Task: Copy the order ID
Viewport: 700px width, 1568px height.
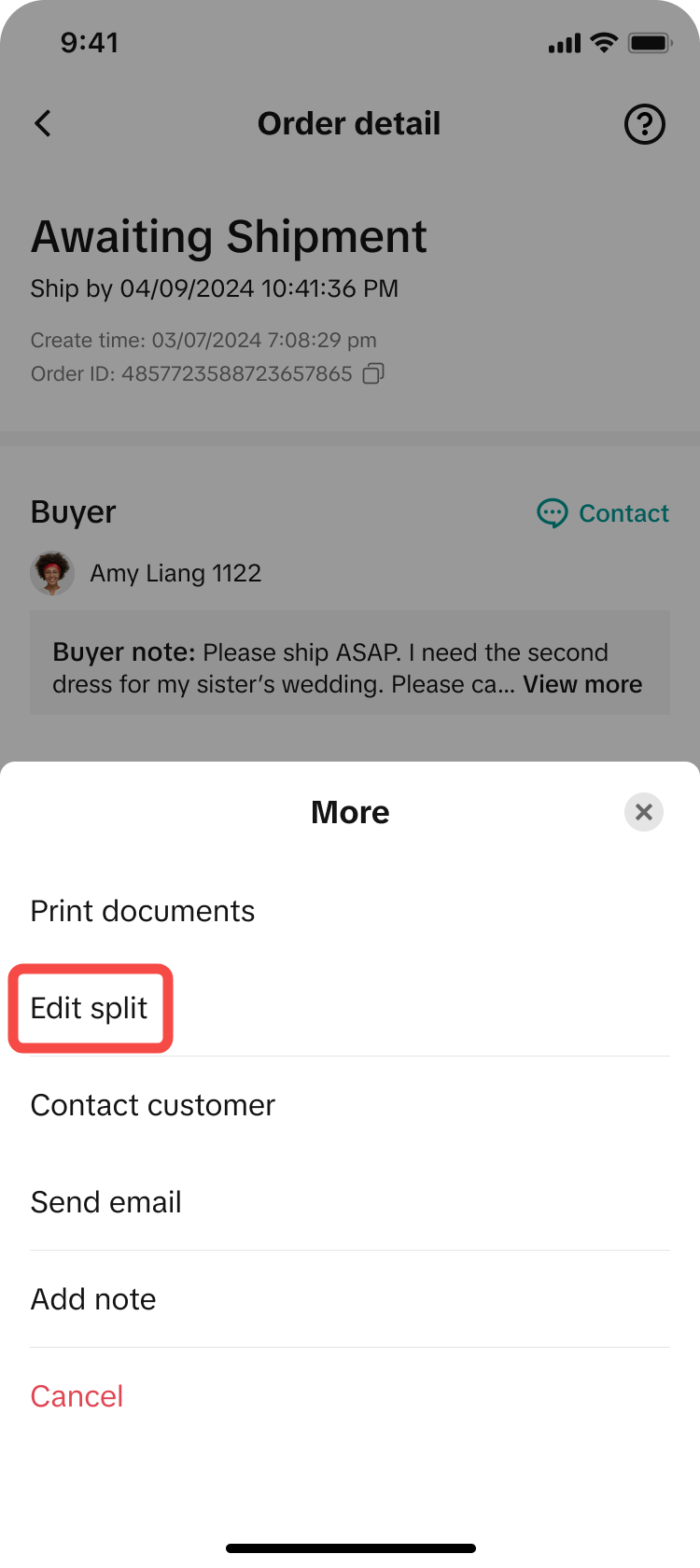Action: click(x=373, y=373)
